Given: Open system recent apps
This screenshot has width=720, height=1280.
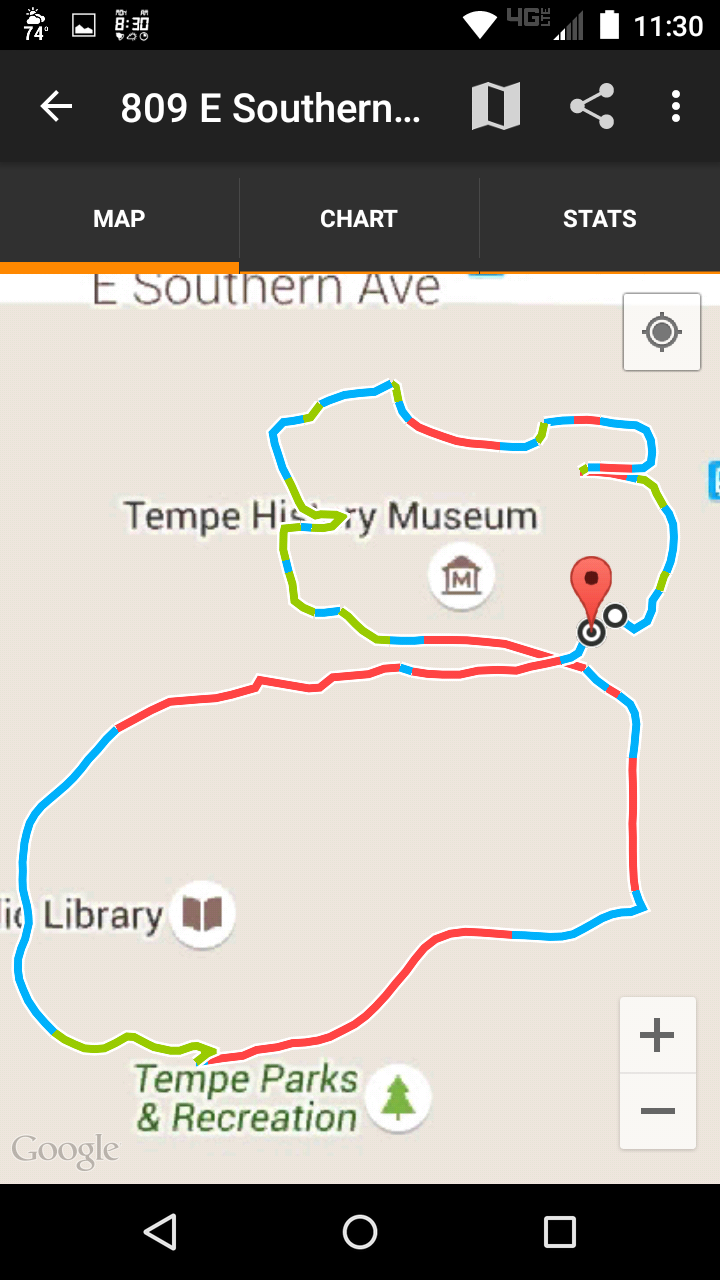Looking at the screenshot, I should (559, 1232).
